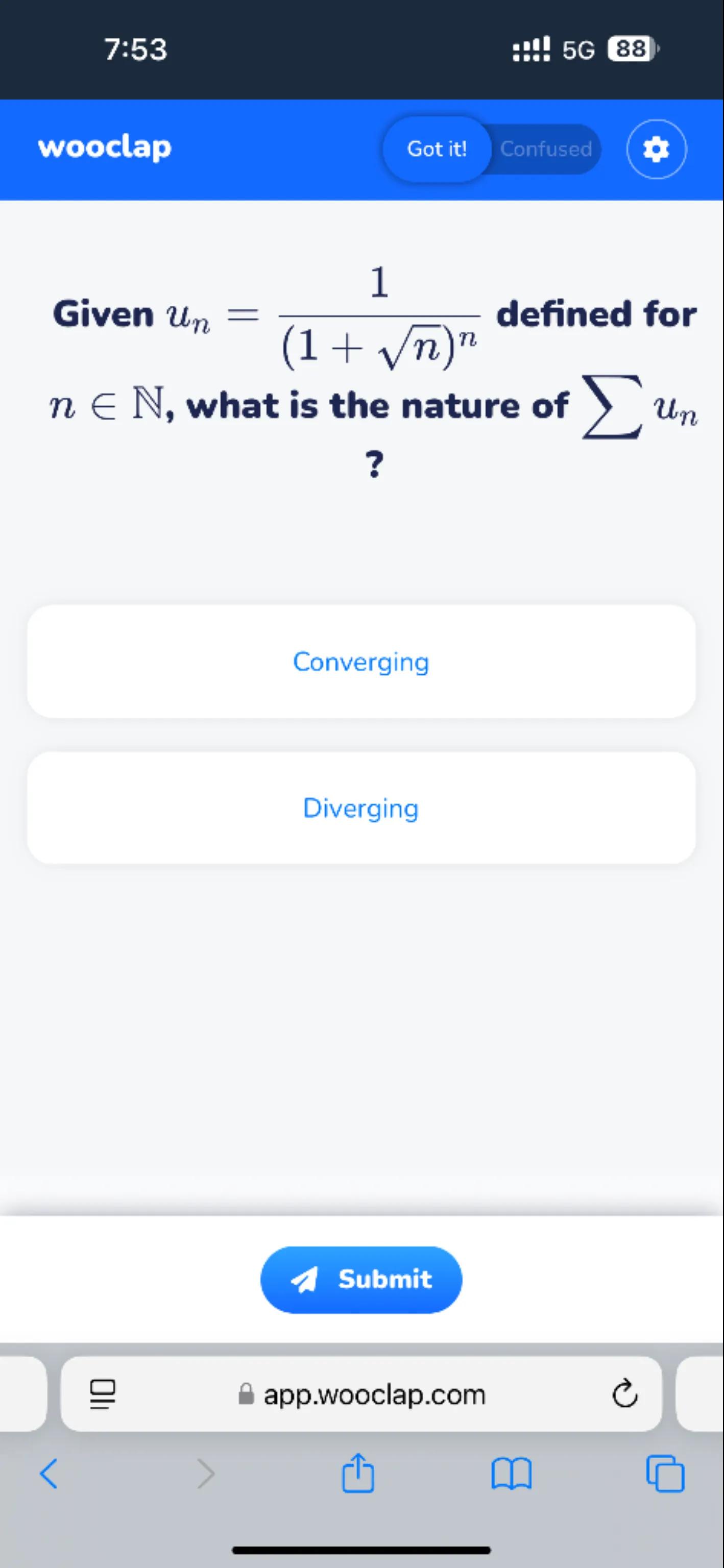Submit the selected answer
The image size is (724, 1568).
361,1279
